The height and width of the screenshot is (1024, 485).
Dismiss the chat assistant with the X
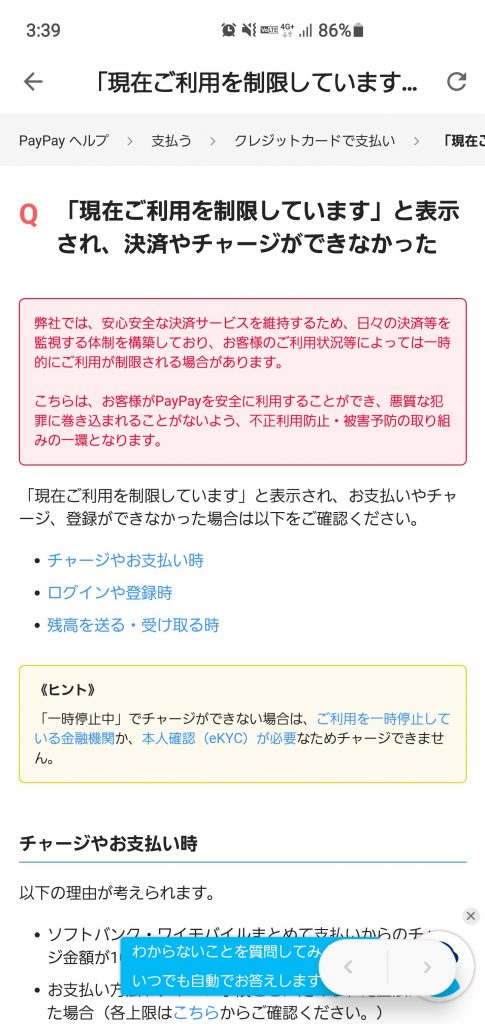[x=471, y=916]
